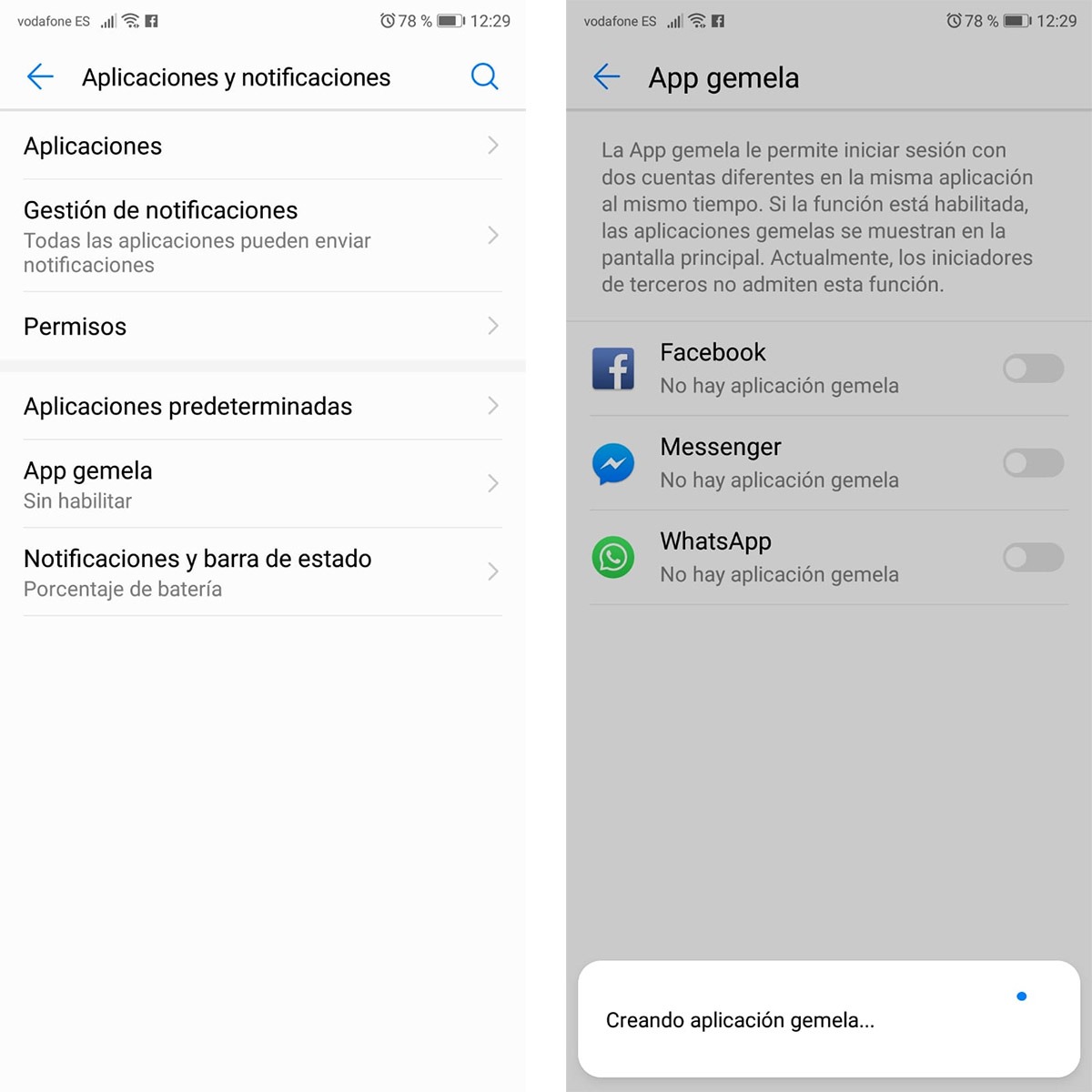The image size is (1092, 1092).
Task: Enable twin app for Messenger
Action: (x=1033, y=463)
